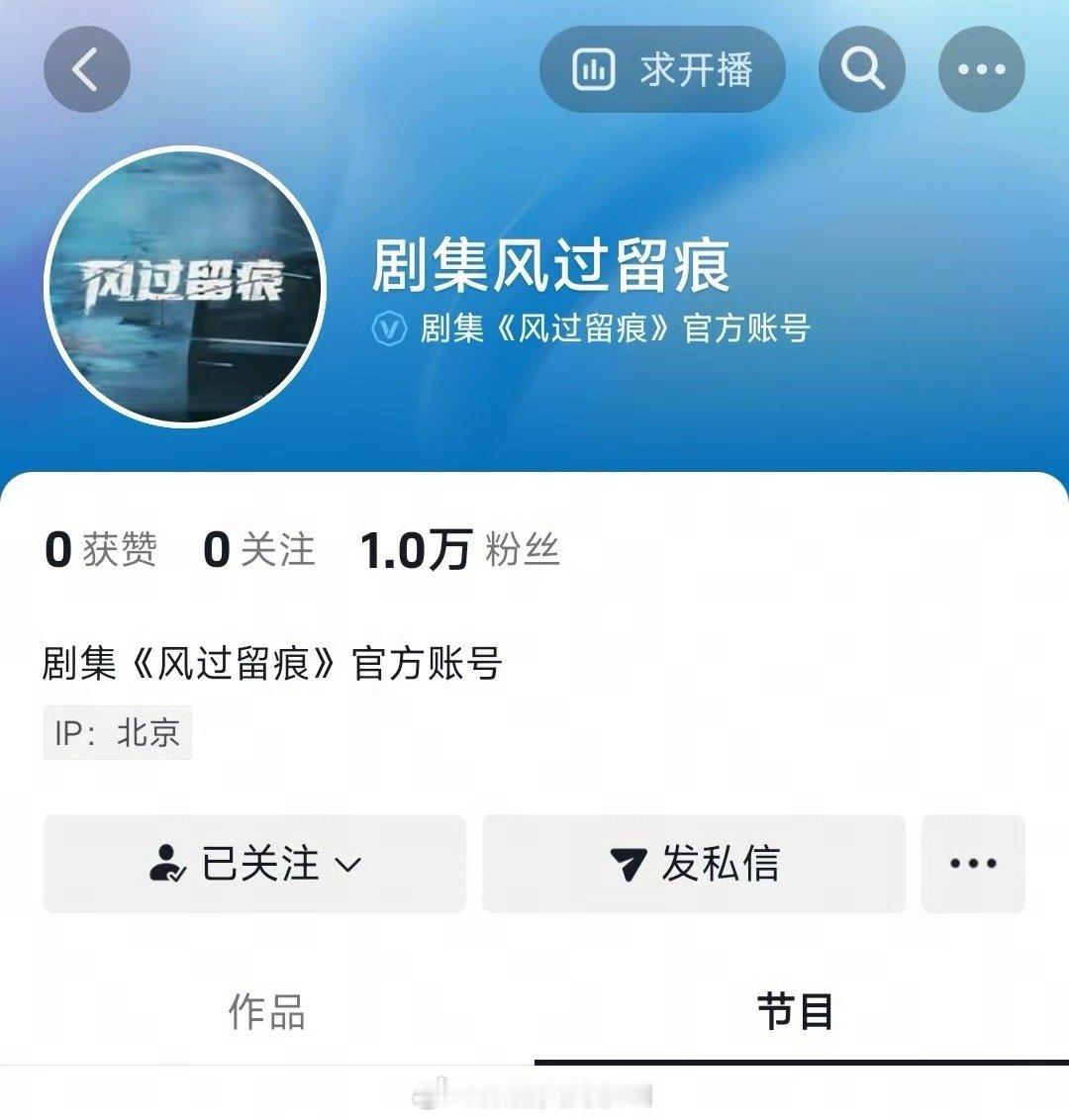Open 发私信 to message the account
Image resolution: width=1069 pixels, height=1120 pixels.
pos(693,864)
